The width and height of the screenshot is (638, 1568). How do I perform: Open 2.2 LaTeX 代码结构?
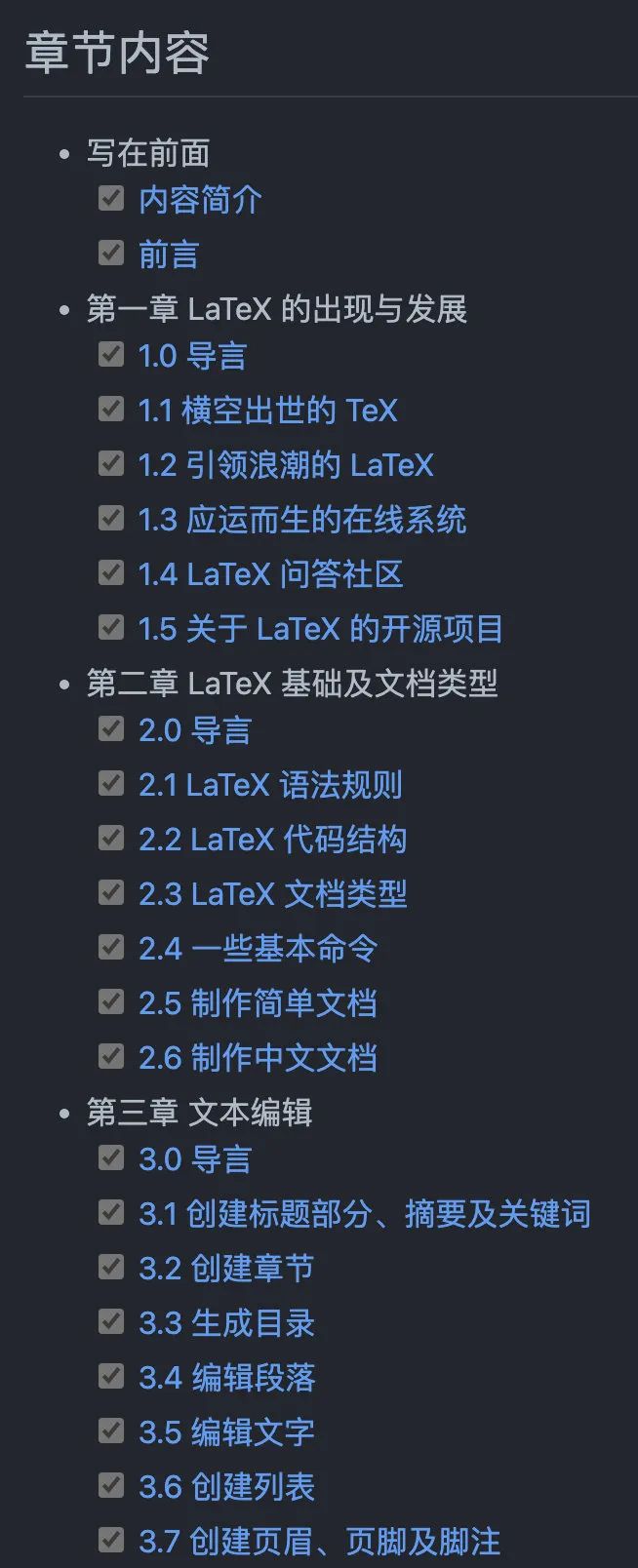tap(272, 840)
